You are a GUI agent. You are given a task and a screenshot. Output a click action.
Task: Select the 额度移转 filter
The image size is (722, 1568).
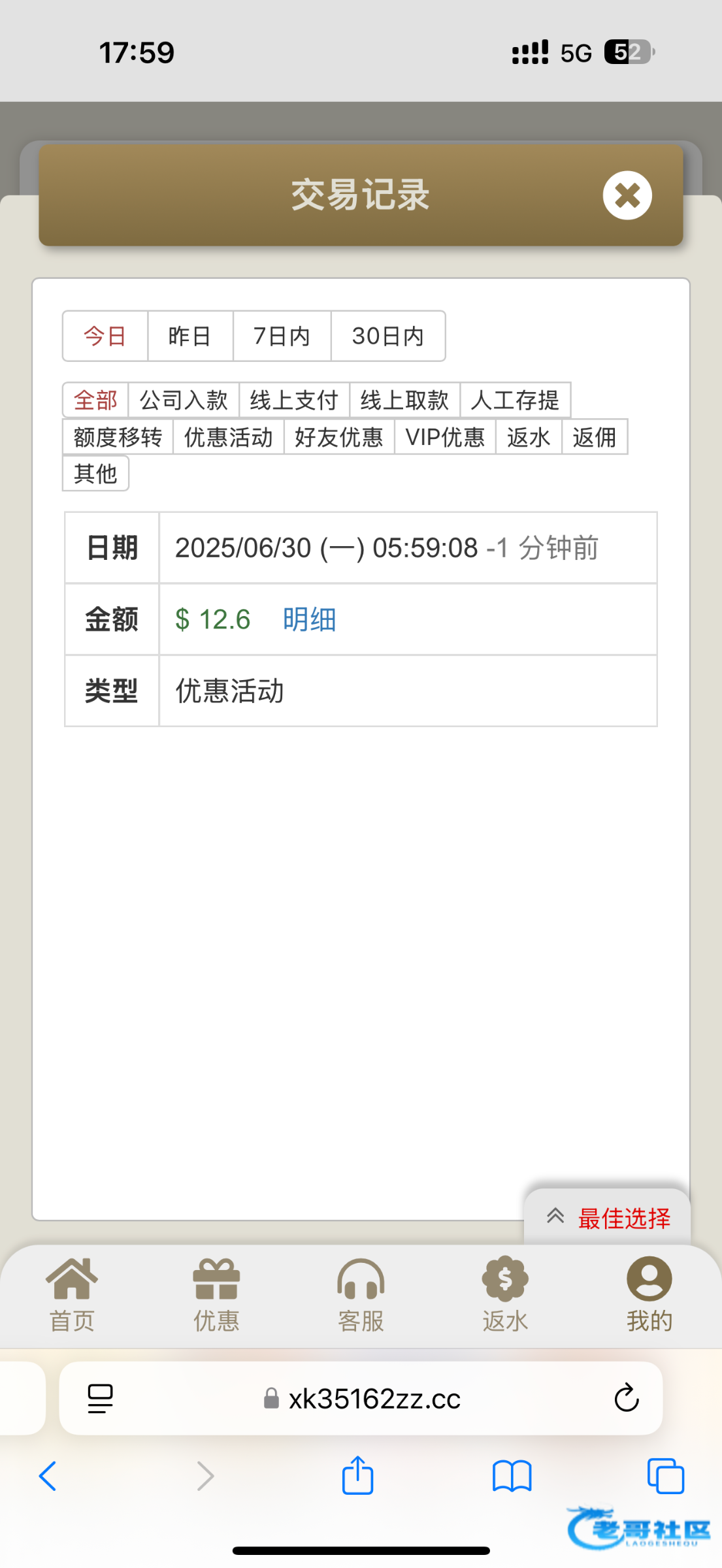tap(118, 436)
